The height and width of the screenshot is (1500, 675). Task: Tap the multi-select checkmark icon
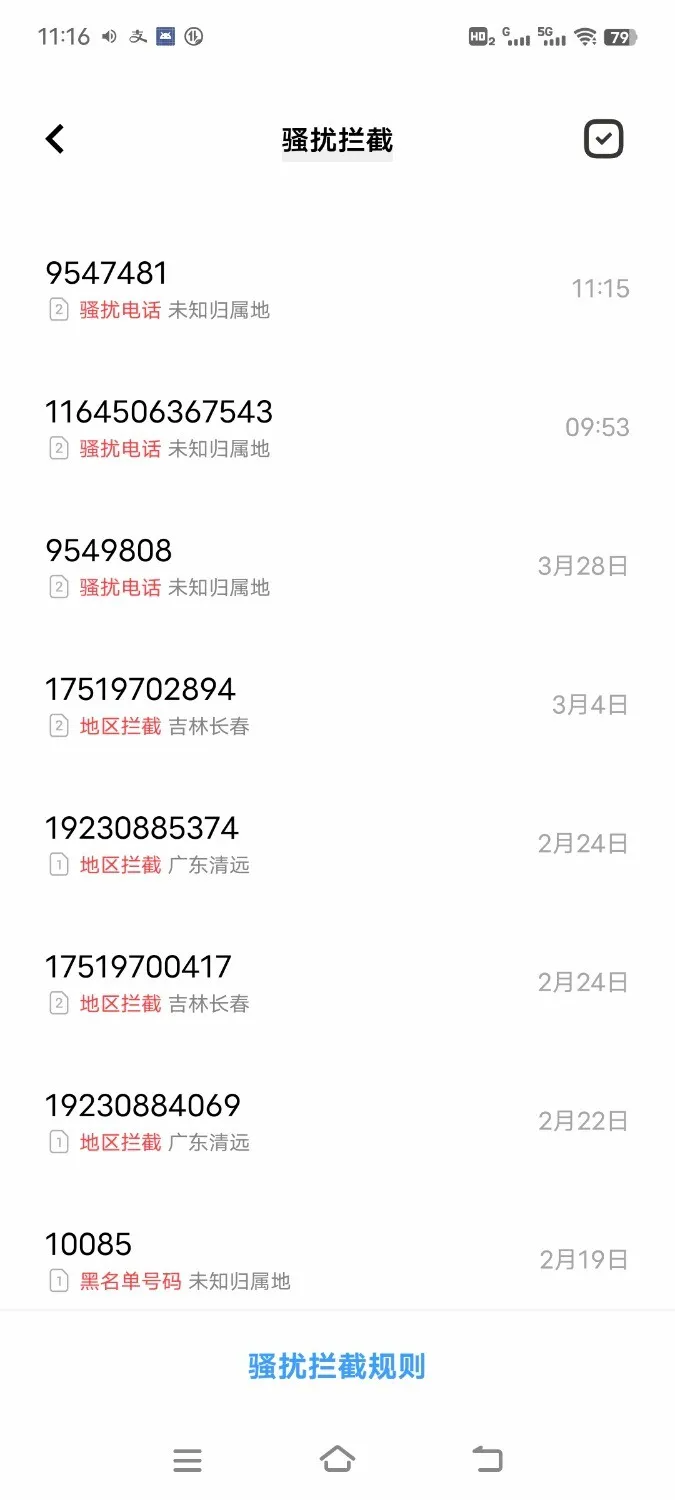[x=603, y=139]
